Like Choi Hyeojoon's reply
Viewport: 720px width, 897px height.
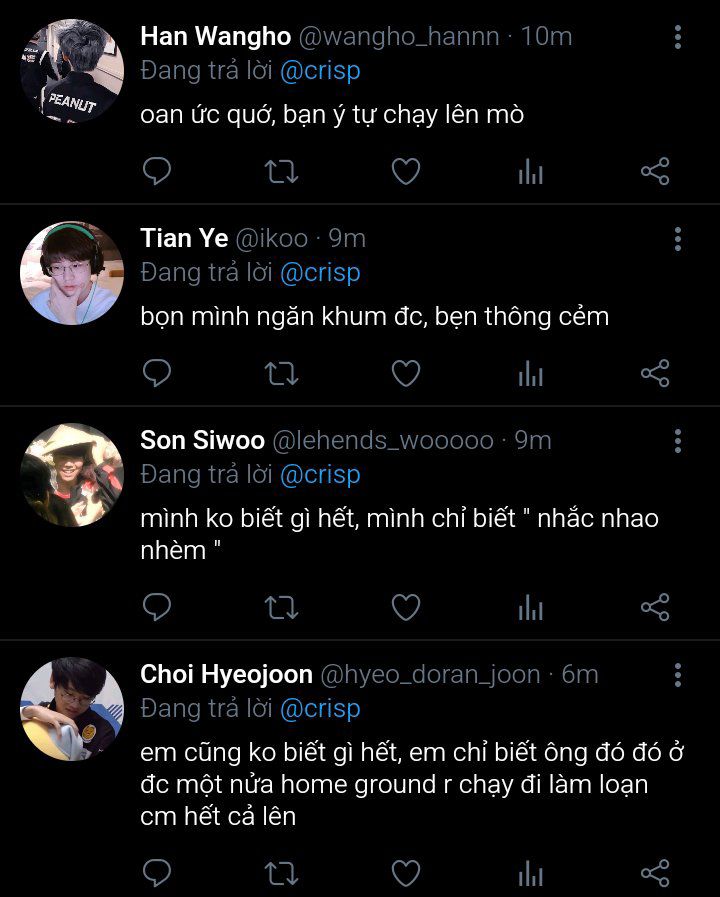pos(405,872)
